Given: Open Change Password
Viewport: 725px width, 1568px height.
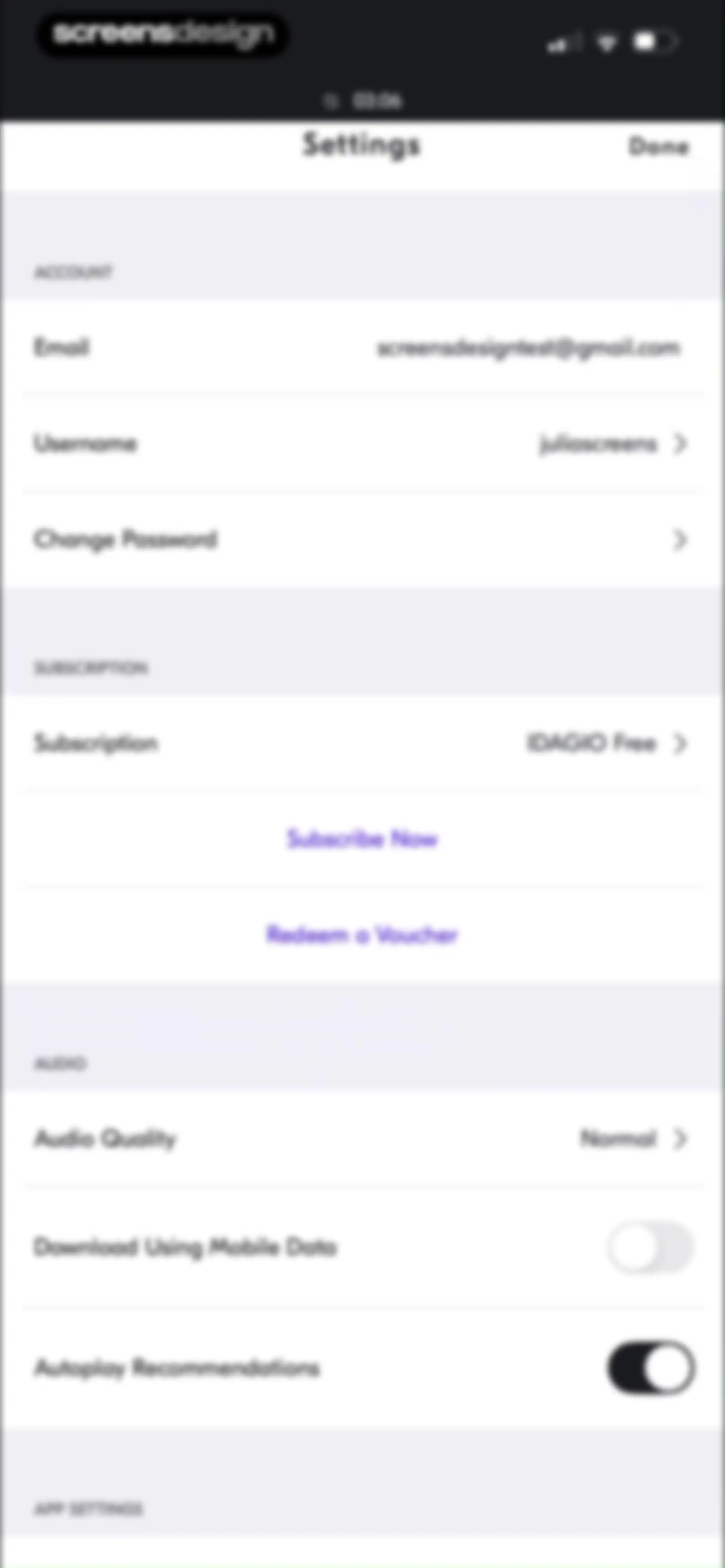Looking at the screenshot, I should pos(362,540).
